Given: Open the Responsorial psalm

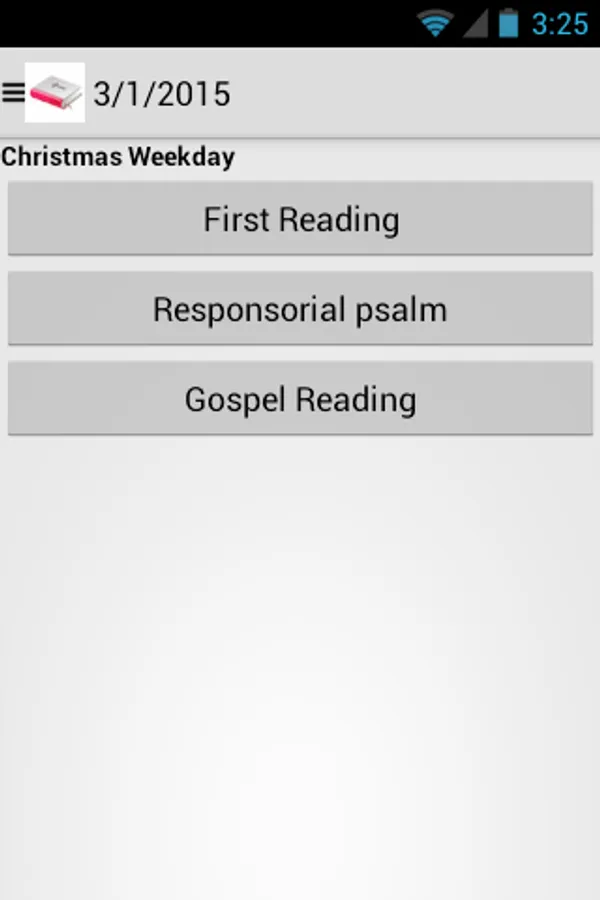Looking at the screenshot, I should tap(300, 309).
